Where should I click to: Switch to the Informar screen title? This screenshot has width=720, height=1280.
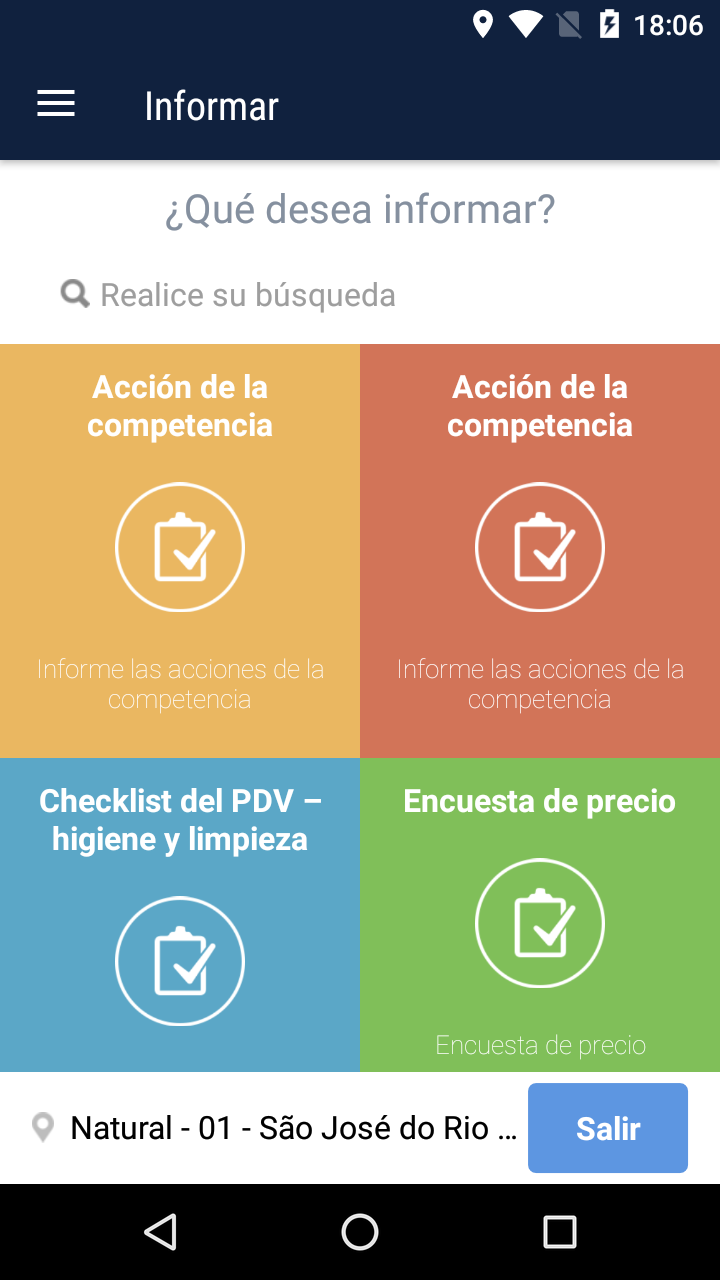pyautogui.click(x=211, y=105)
